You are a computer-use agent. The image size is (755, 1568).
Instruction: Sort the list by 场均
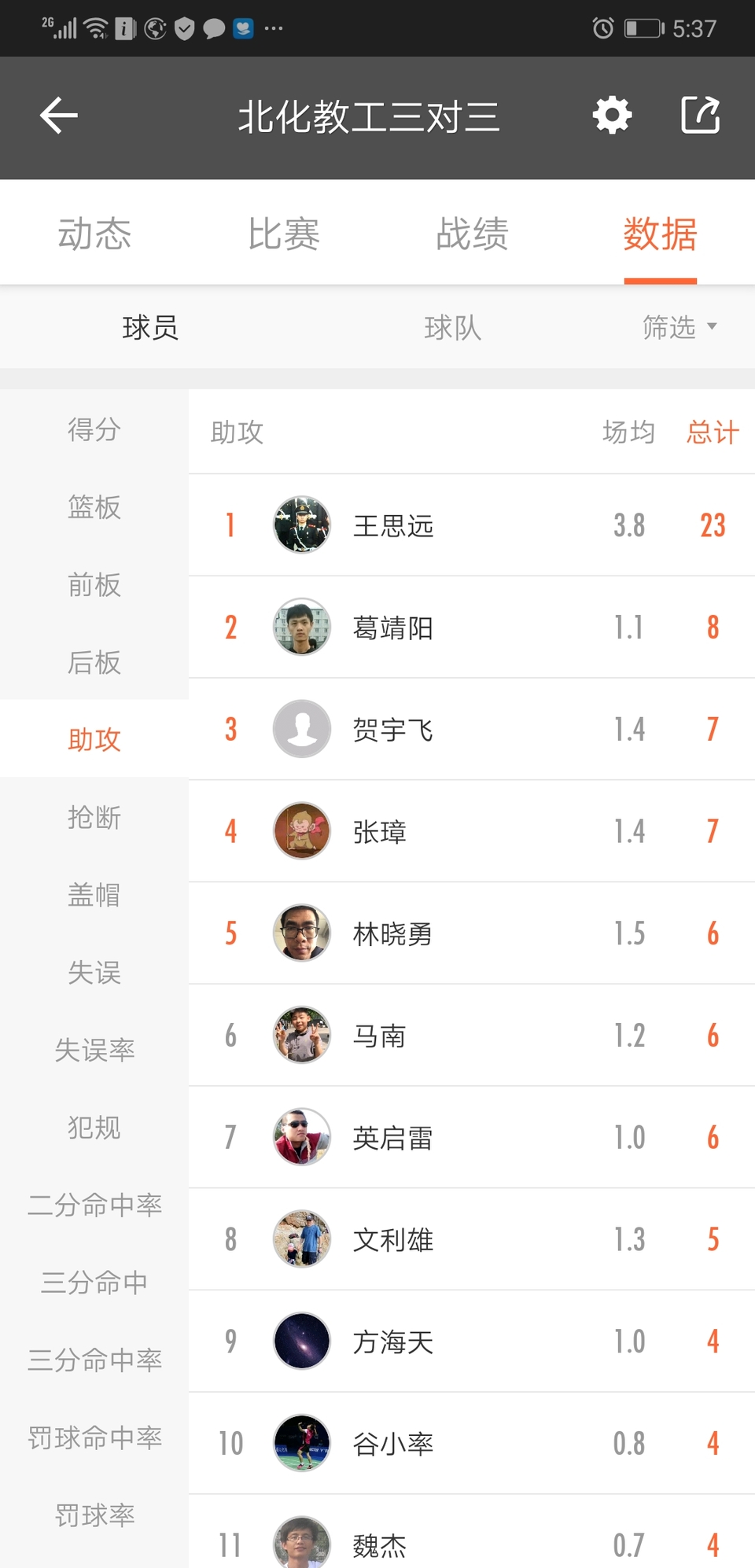pos(628,432)
